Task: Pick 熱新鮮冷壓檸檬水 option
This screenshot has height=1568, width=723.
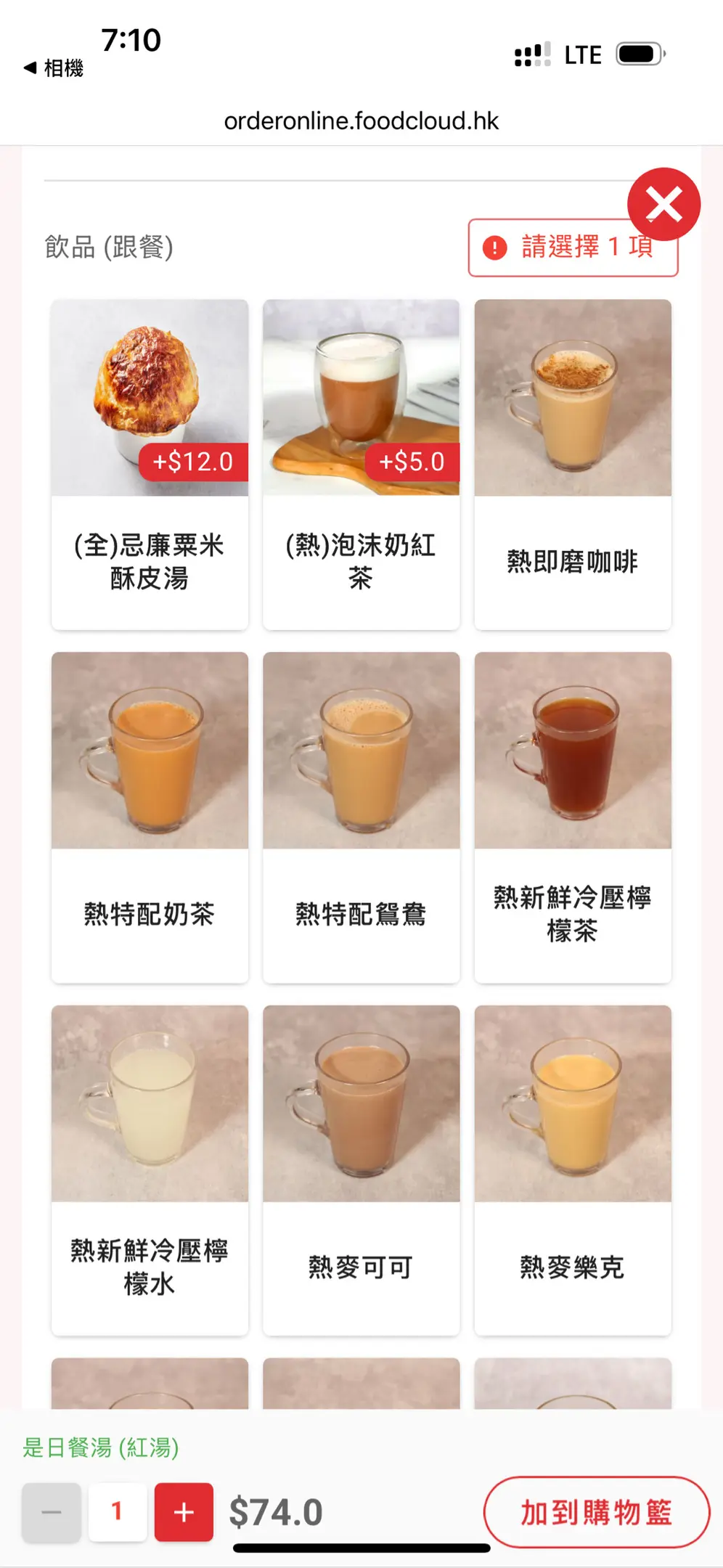Action: coord(150,1169)
